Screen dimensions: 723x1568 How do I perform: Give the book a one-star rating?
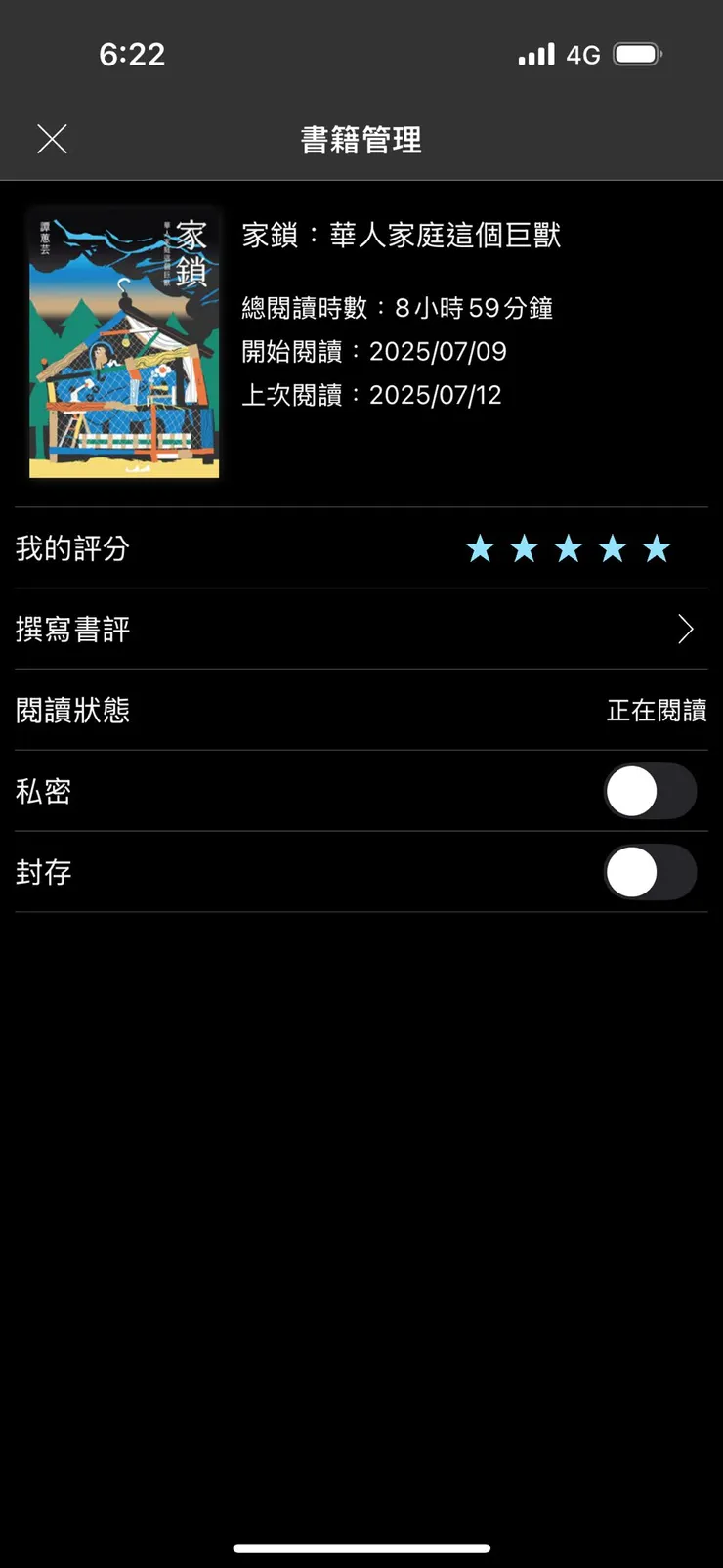[481, 548]
